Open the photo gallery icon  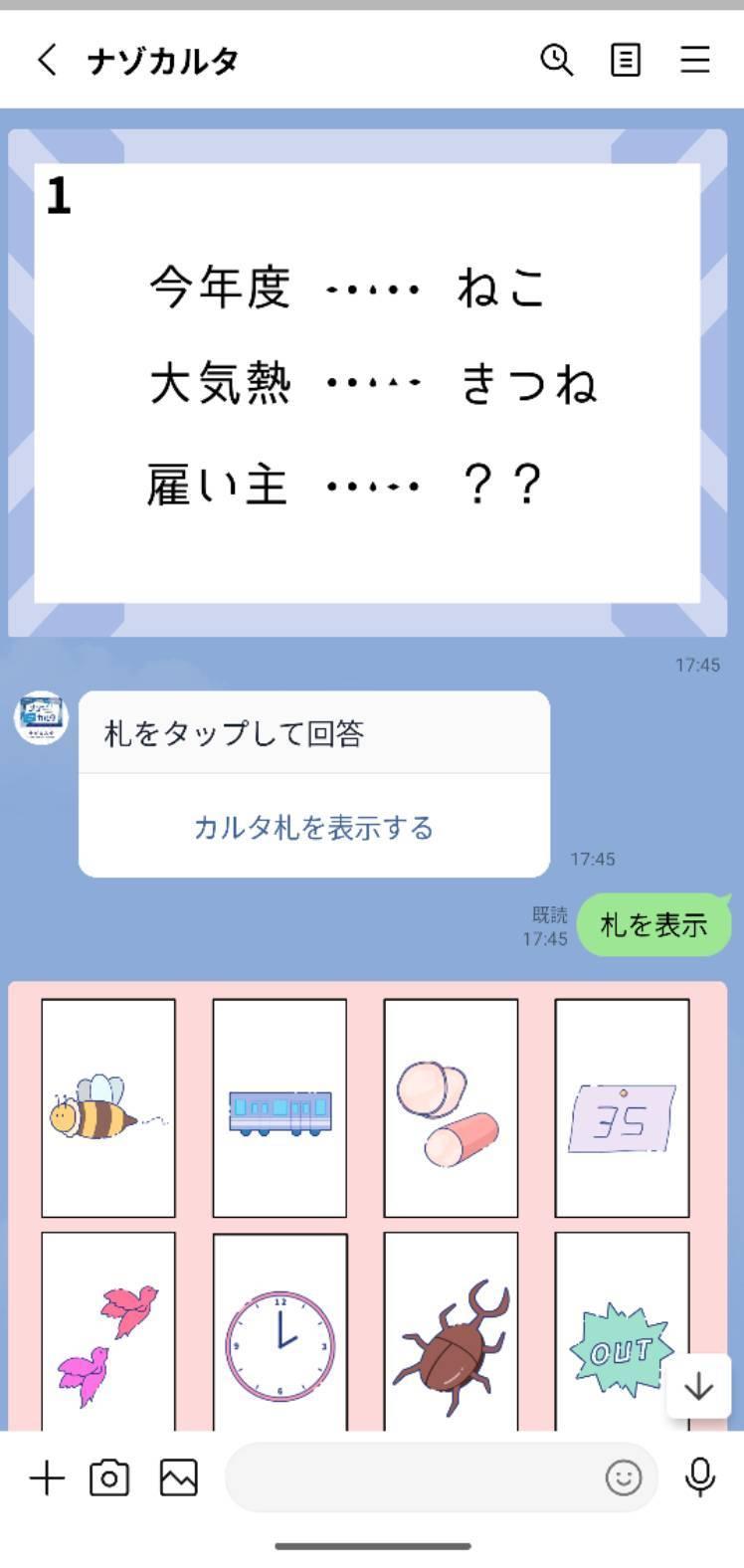pyautogui.click(x=179, y=1478)
